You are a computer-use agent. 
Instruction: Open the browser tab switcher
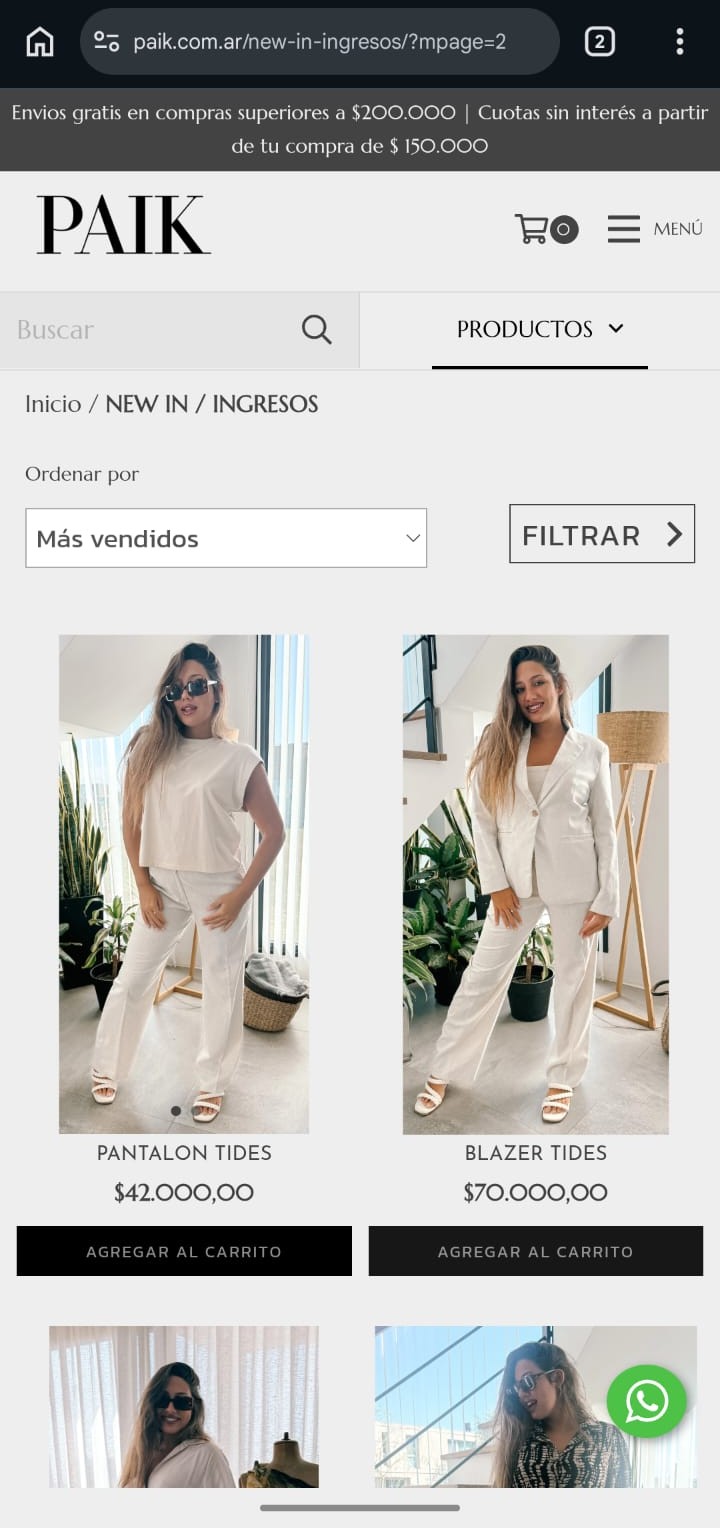coord(599,42)
